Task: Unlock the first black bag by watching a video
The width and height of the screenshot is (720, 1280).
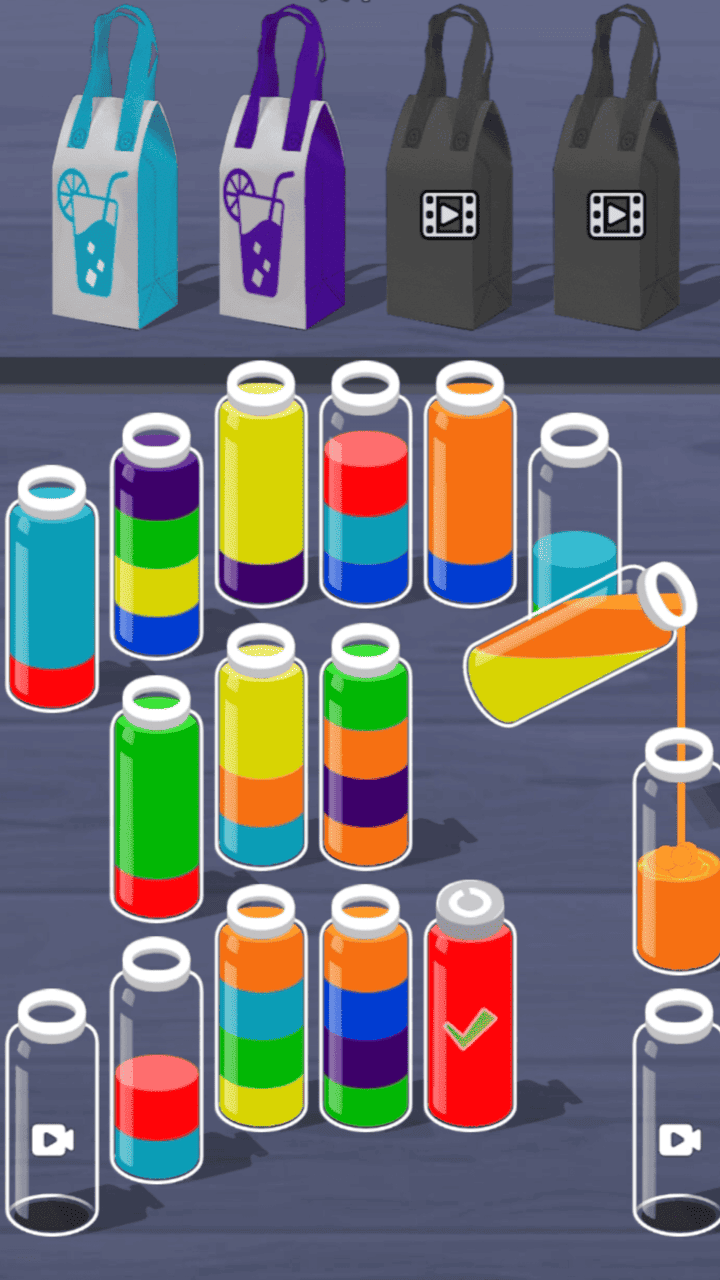Action: (449, 214)
